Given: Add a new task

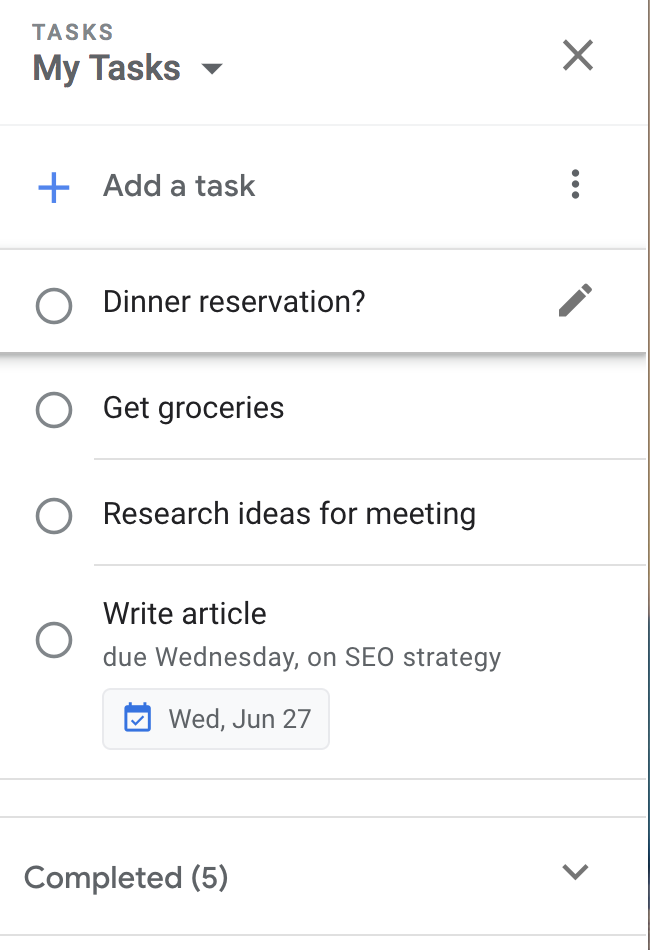Looking at the screenshot, I should click(178, 186).
